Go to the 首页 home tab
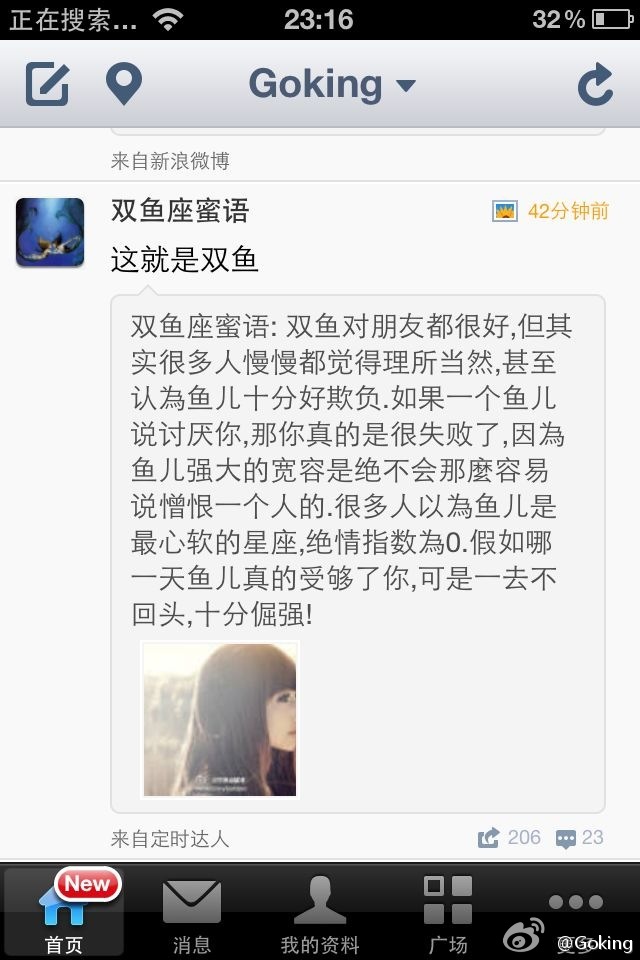This screenshot has width=640, height=960. (64, 912)
